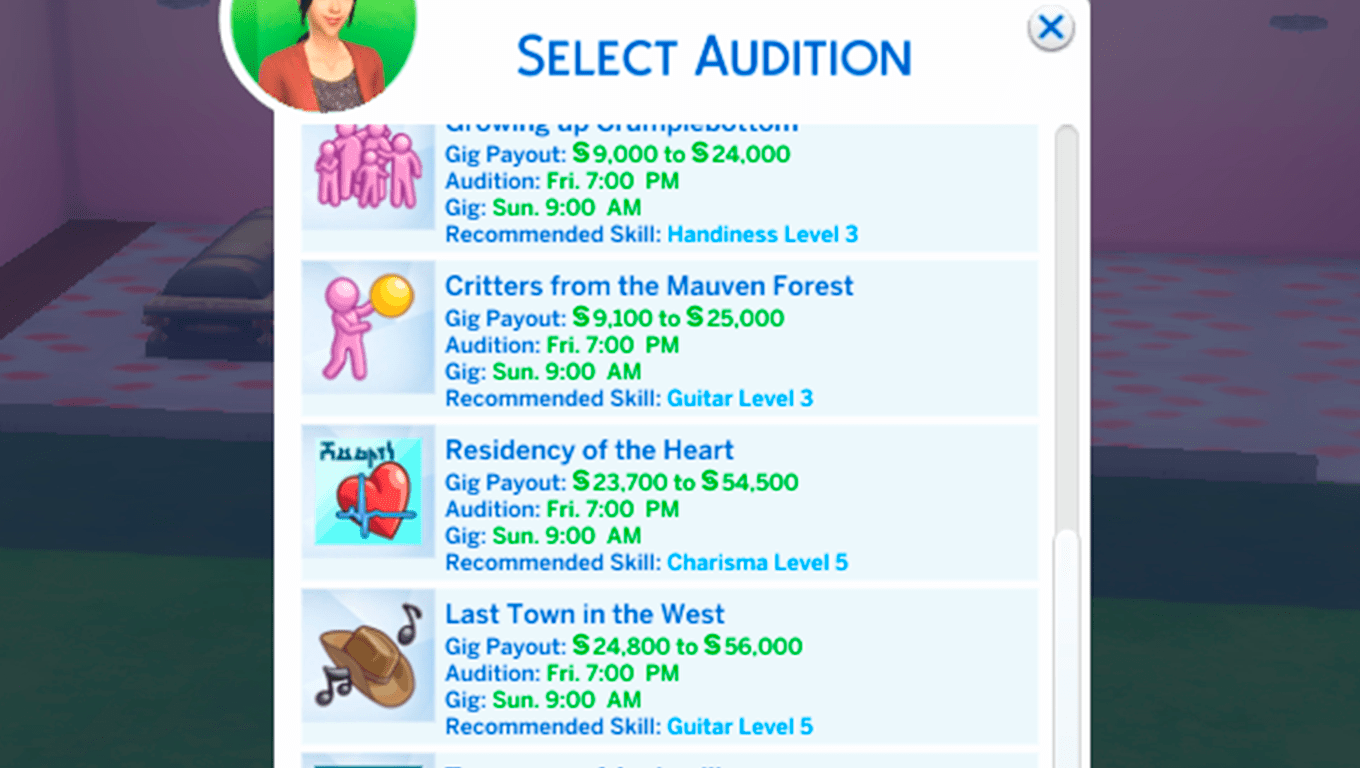Choose the Residency of the Heart audition
Image resolution: width=1360 pixels, height=768 pixels.
pos(669,504)
